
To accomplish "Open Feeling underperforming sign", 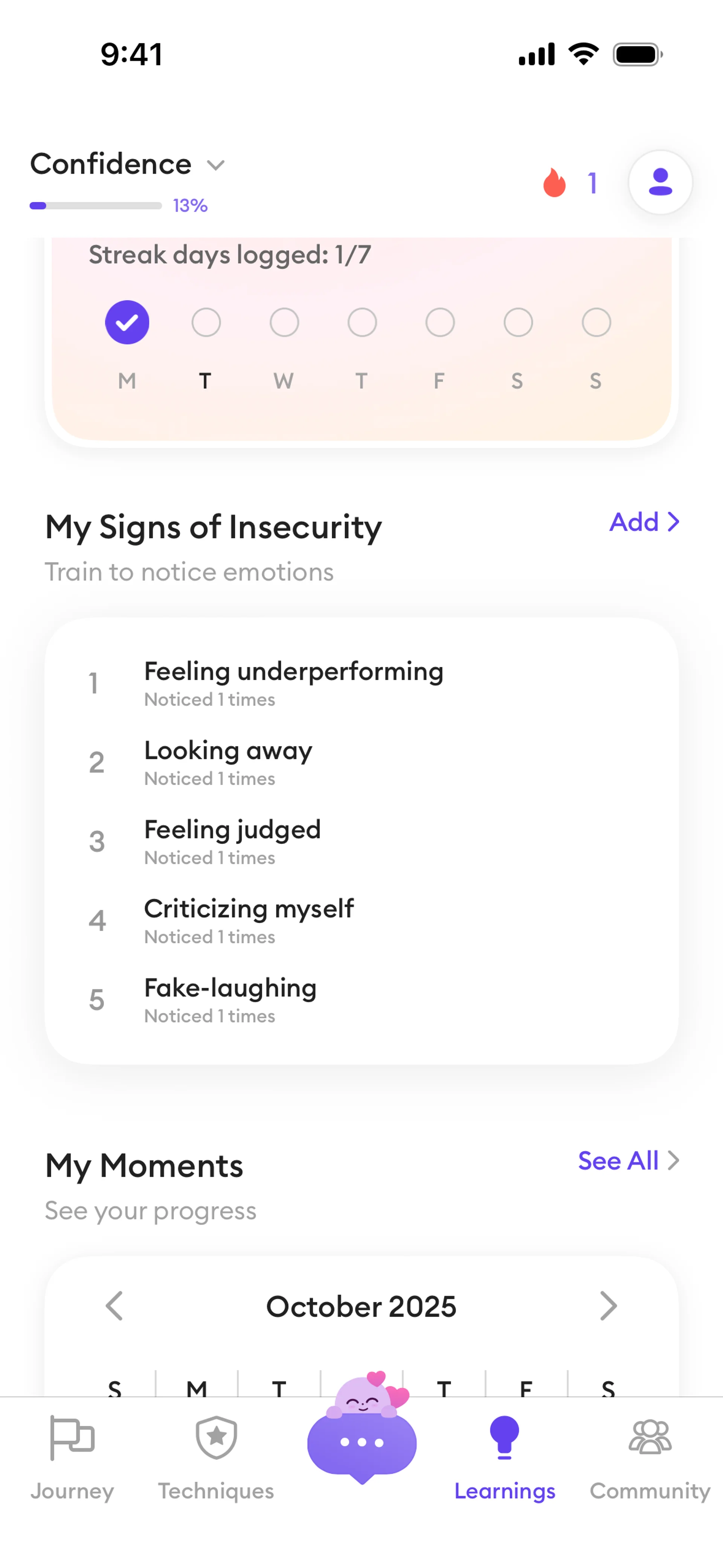I will (x=293, y=682).
